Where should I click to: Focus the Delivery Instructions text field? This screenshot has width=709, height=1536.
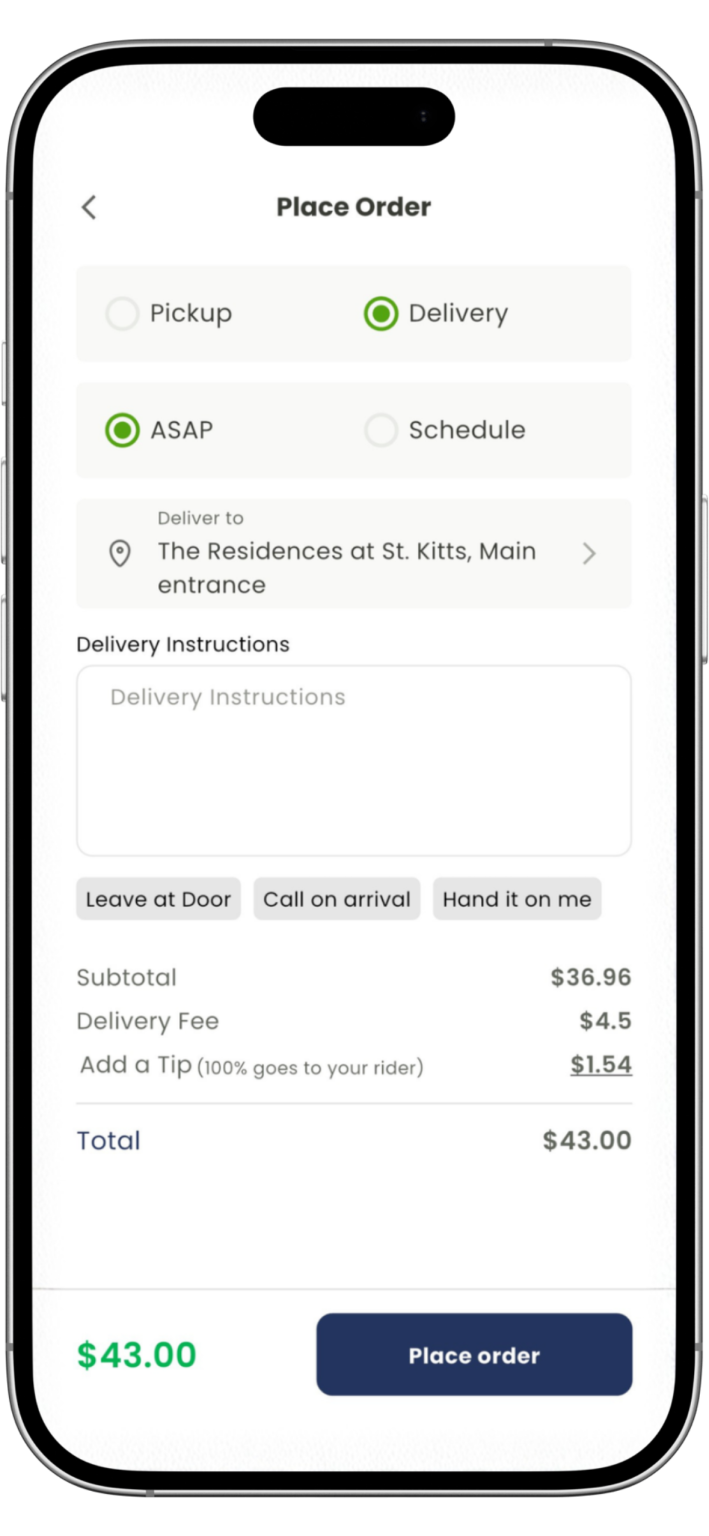[x=353, y=760]
